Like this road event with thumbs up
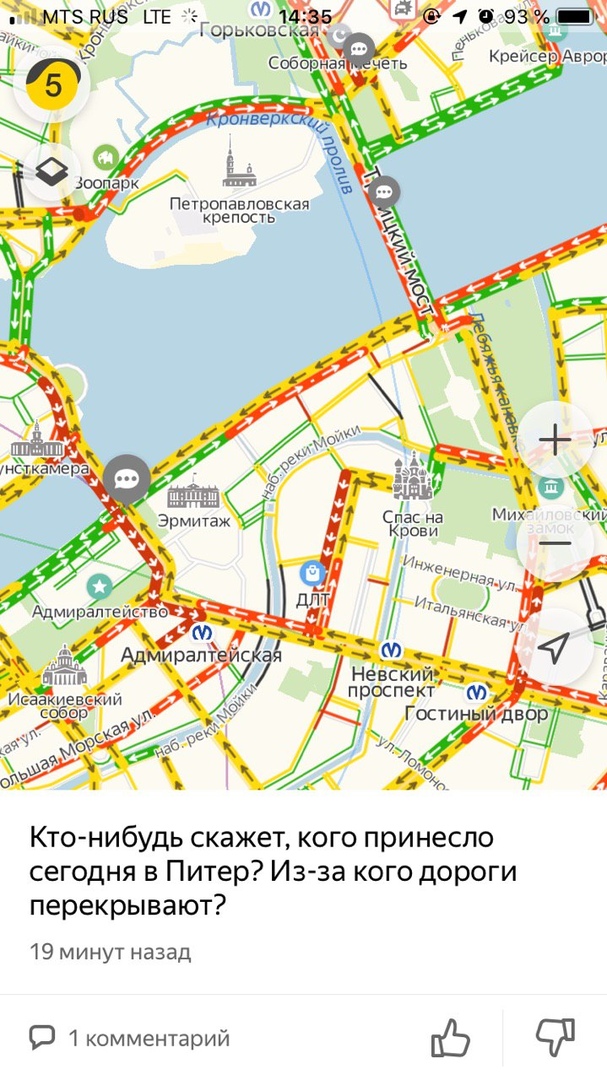This screenshot has width=607, height=1080. pos(450,1038)
